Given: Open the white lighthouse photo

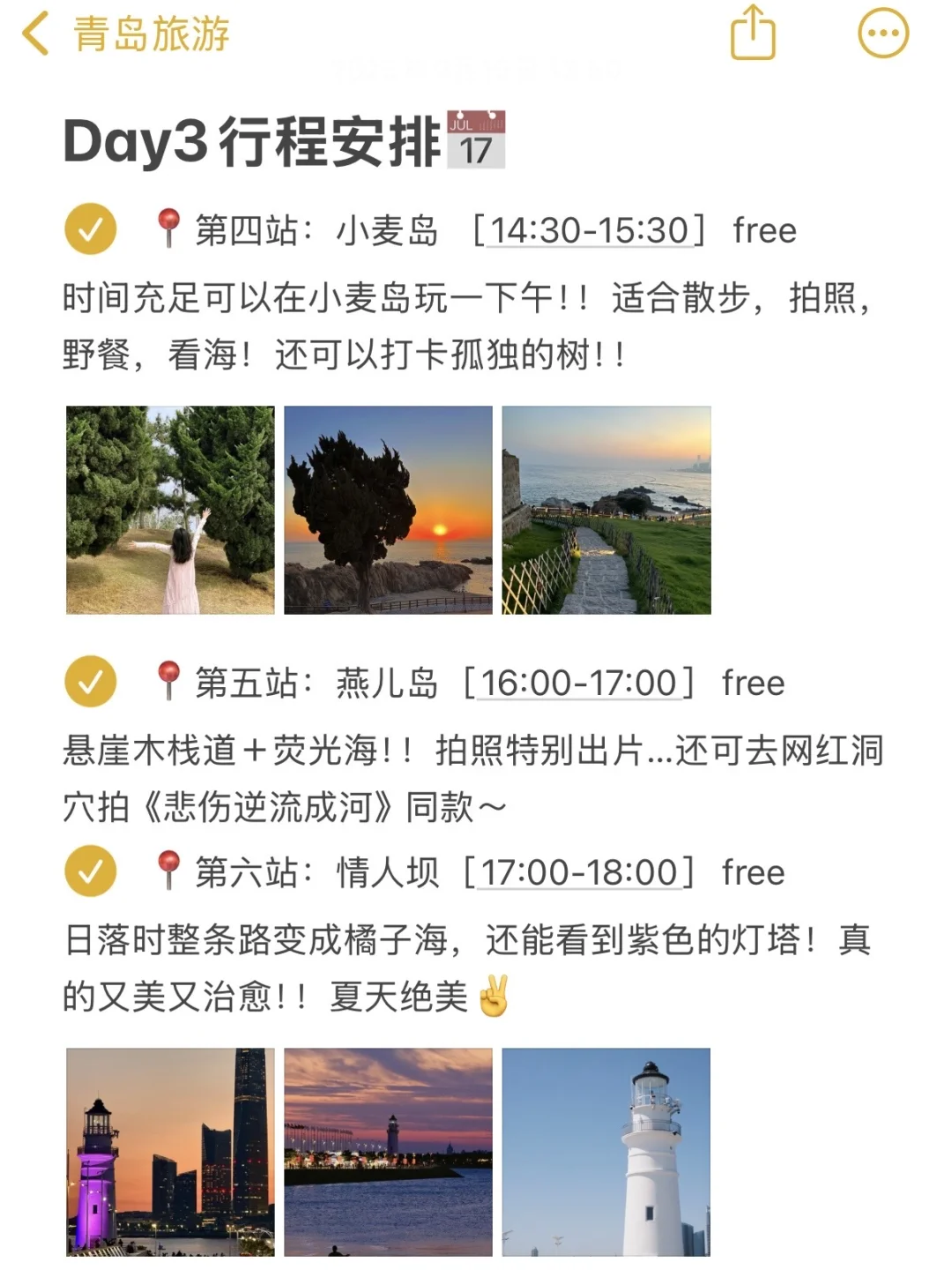Looking at the screenshot, I should pyautogui.click(x=606, y=1152).
